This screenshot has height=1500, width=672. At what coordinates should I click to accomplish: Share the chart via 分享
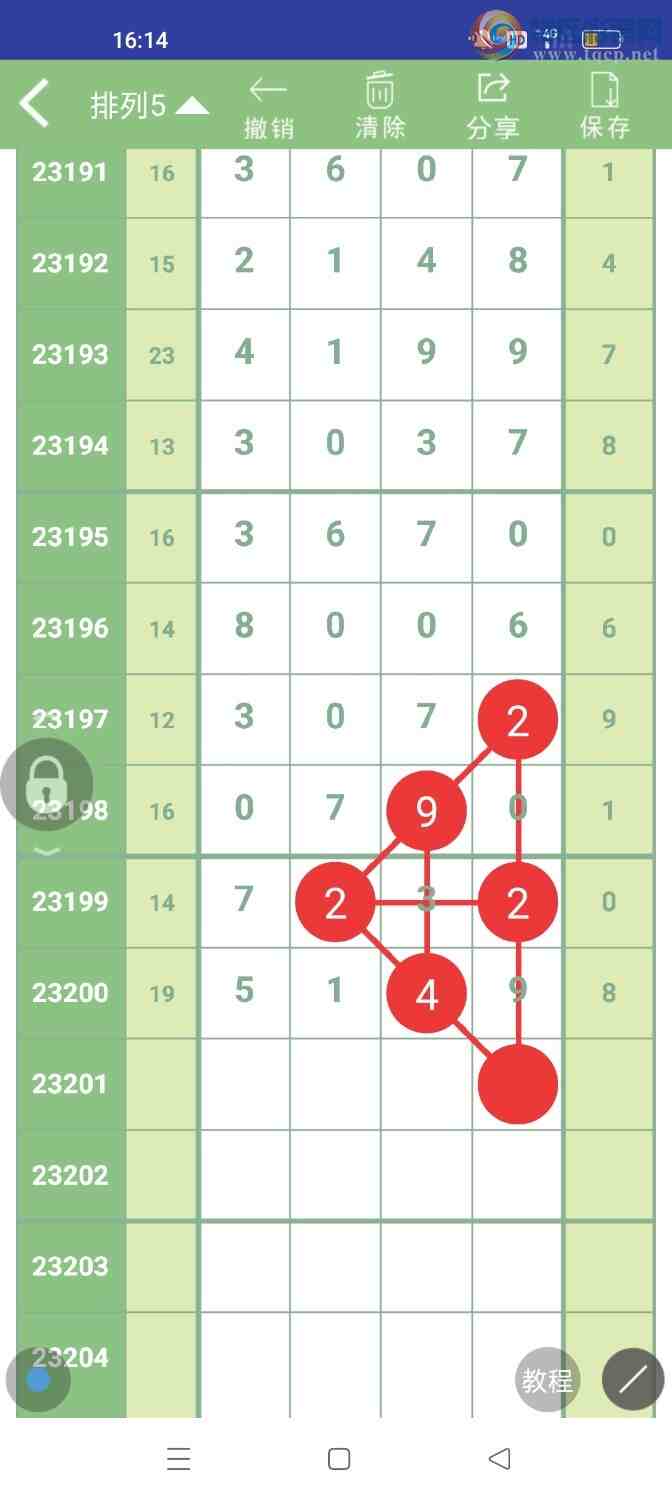click(x=492, y=108)
